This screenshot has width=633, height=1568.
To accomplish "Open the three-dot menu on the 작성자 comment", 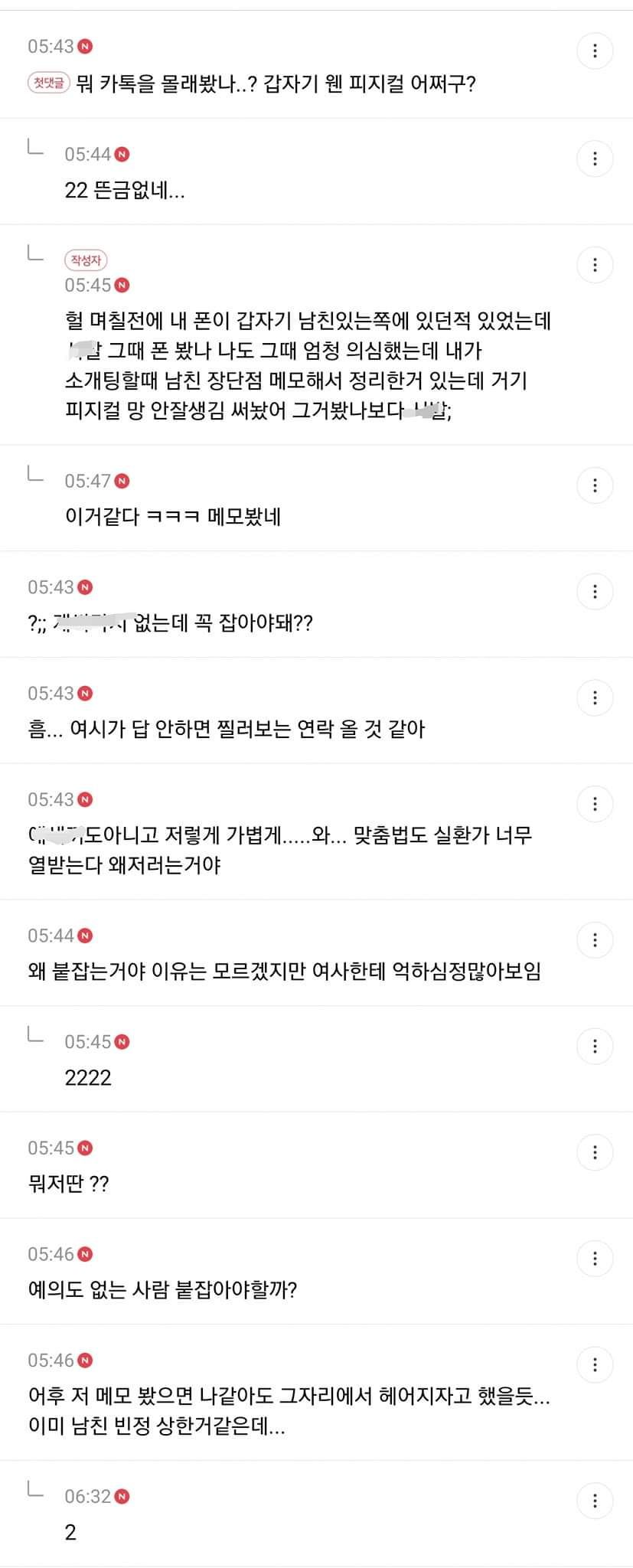I will [595, 265].
